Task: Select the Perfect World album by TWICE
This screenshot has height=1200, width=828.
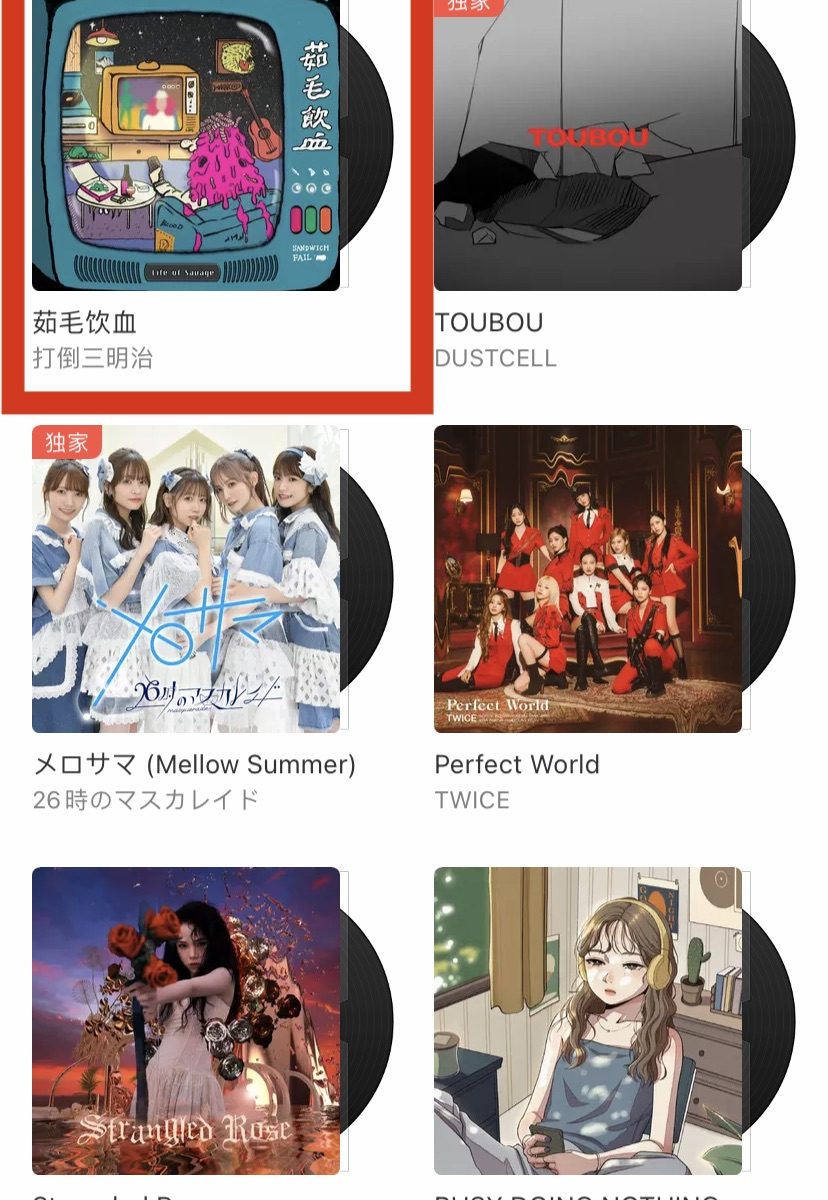Action: (588, 579)
